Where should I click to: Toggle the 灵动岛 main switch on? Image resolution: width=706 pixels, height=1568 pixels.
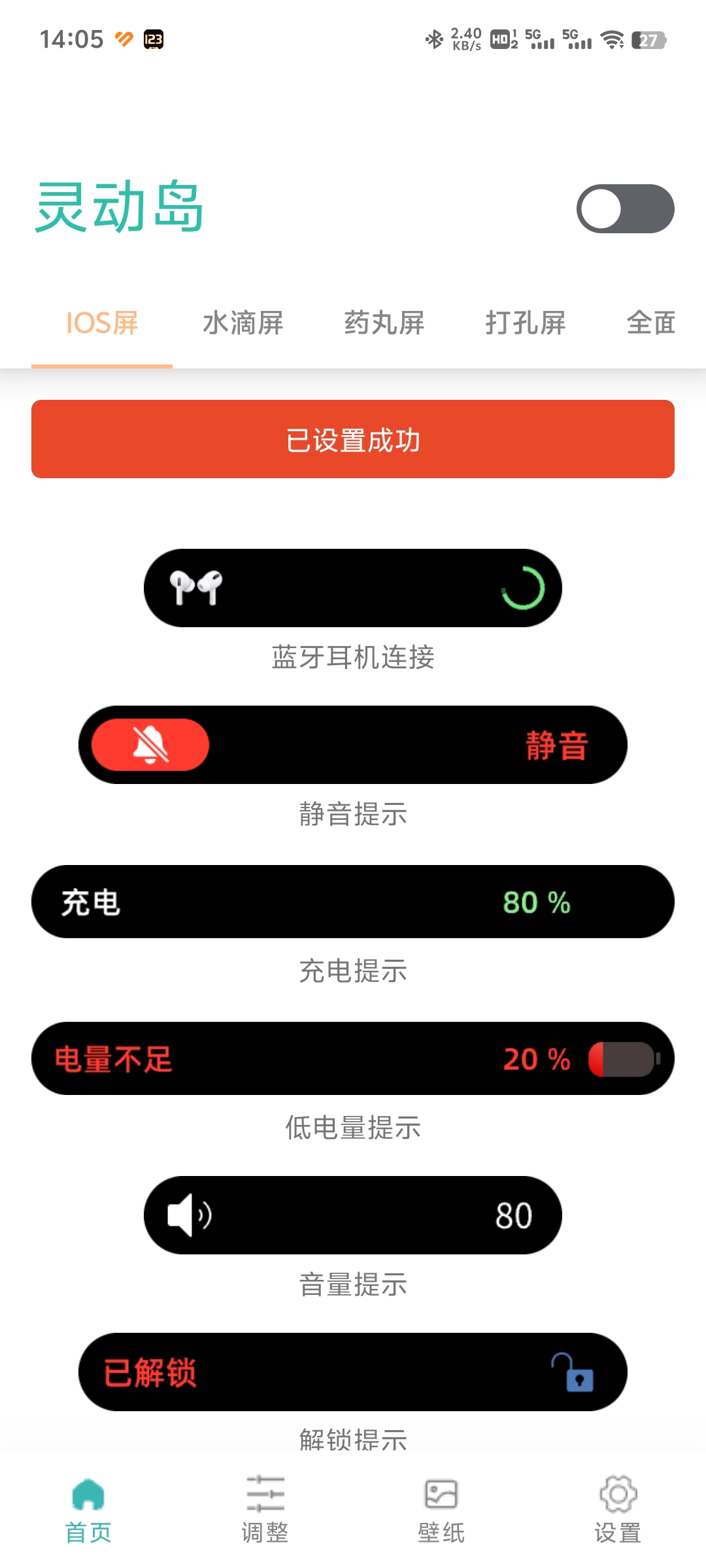625,209
